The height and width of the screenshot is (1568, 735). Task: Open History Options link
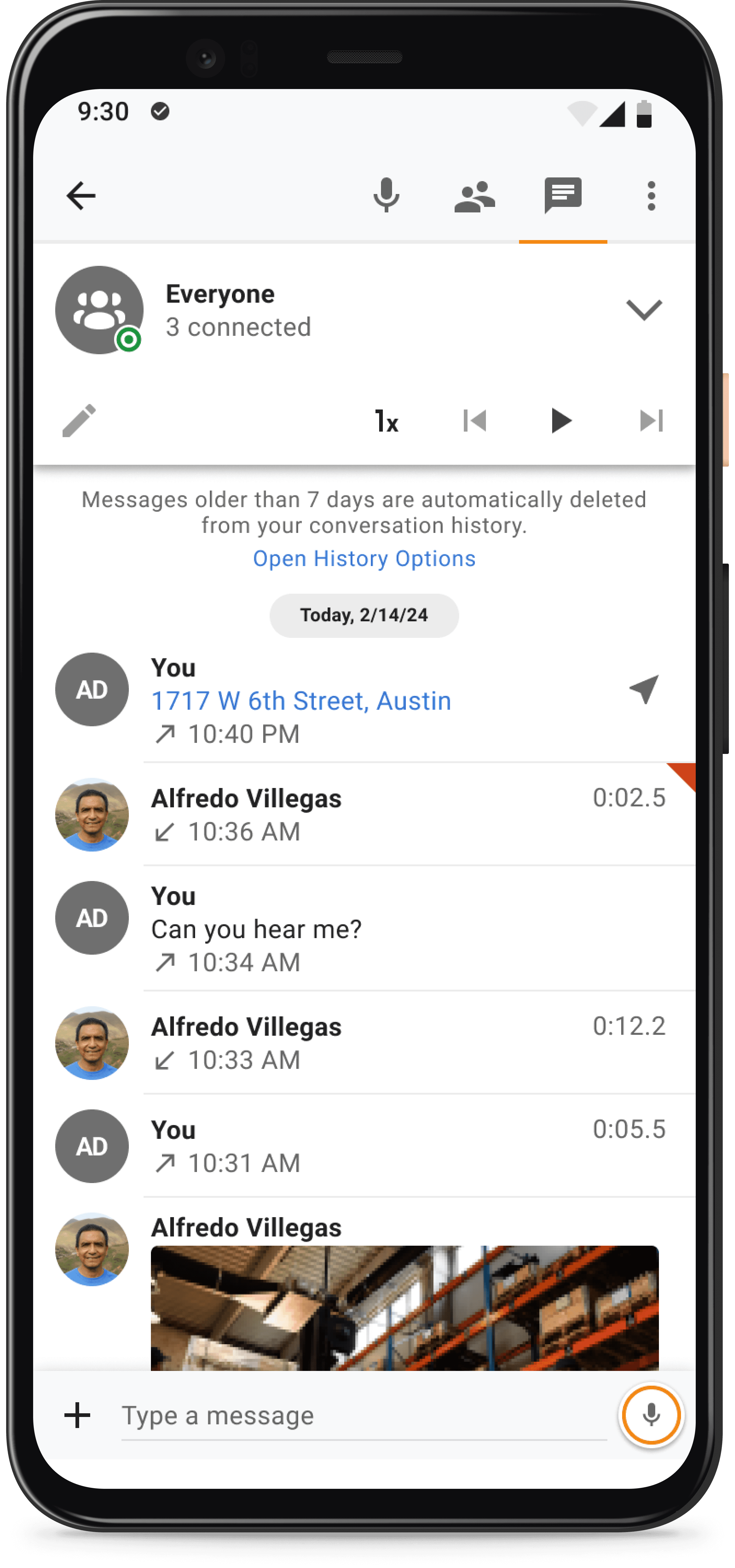pos(364,558)
